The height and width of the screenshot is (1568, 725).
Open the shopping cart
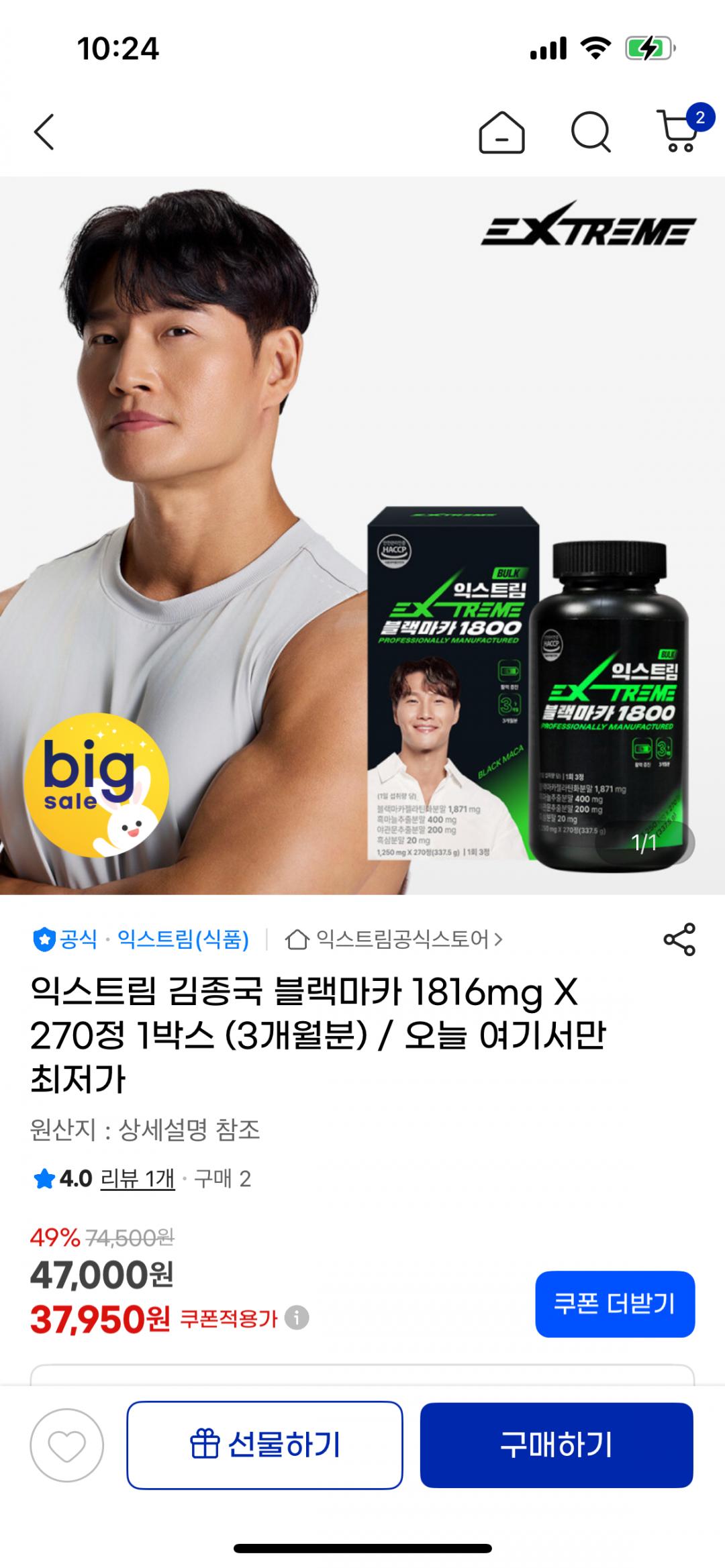tap(679, 131)
